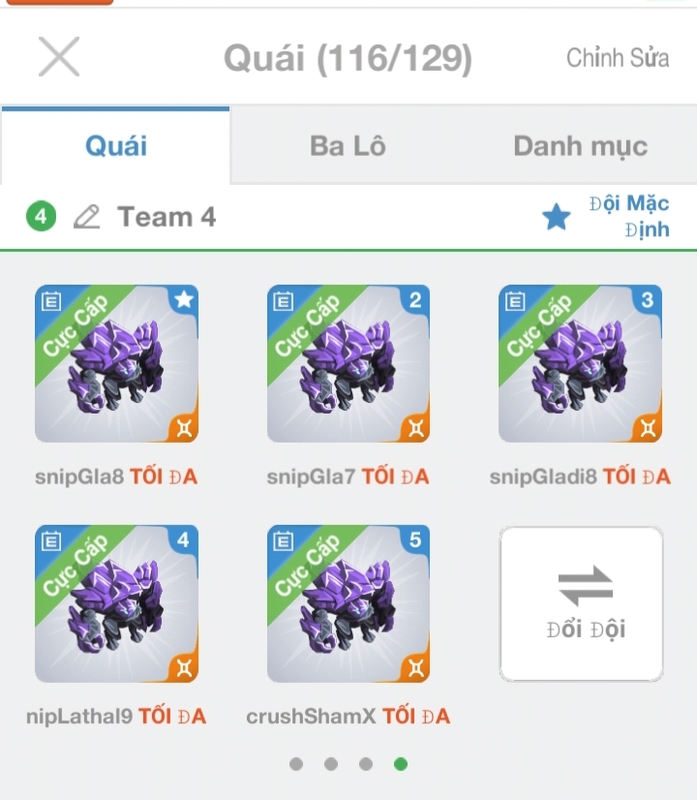
Task: View monster nipLathal9
Action: pos(117,603)
